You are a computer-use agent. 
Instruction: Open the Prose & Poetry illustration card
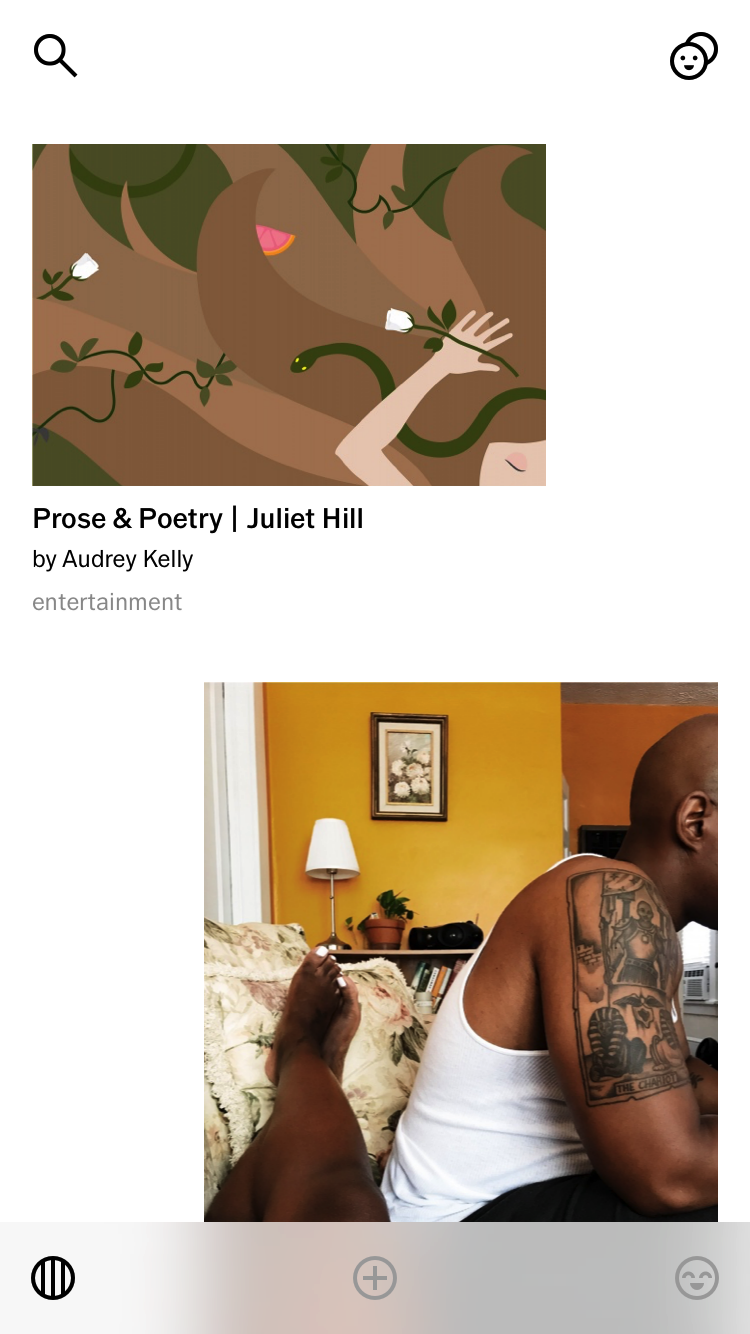click(289, 315)
